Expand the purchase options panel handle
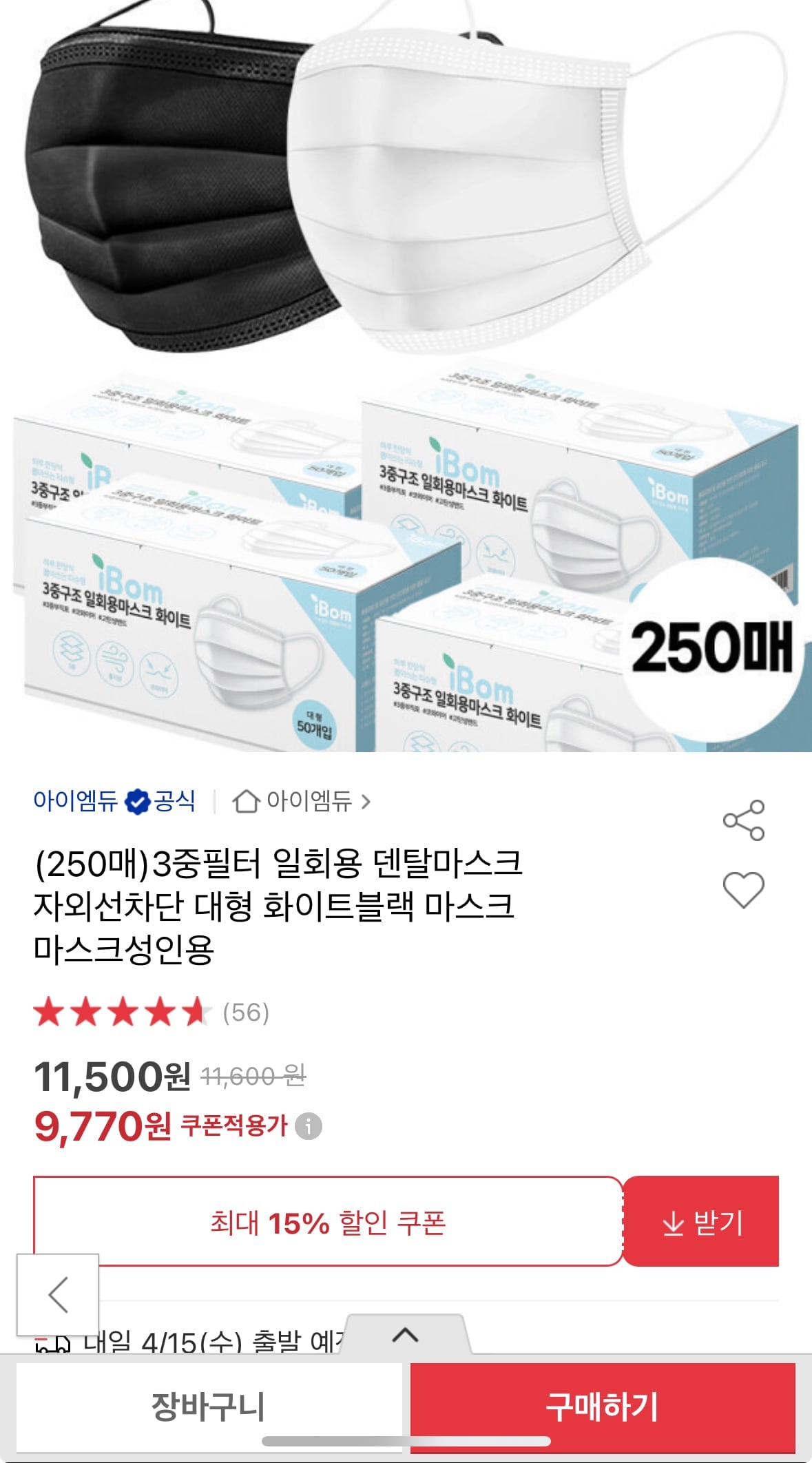This screenshot has width=812, height=1463. click(x=405, y=1335)
